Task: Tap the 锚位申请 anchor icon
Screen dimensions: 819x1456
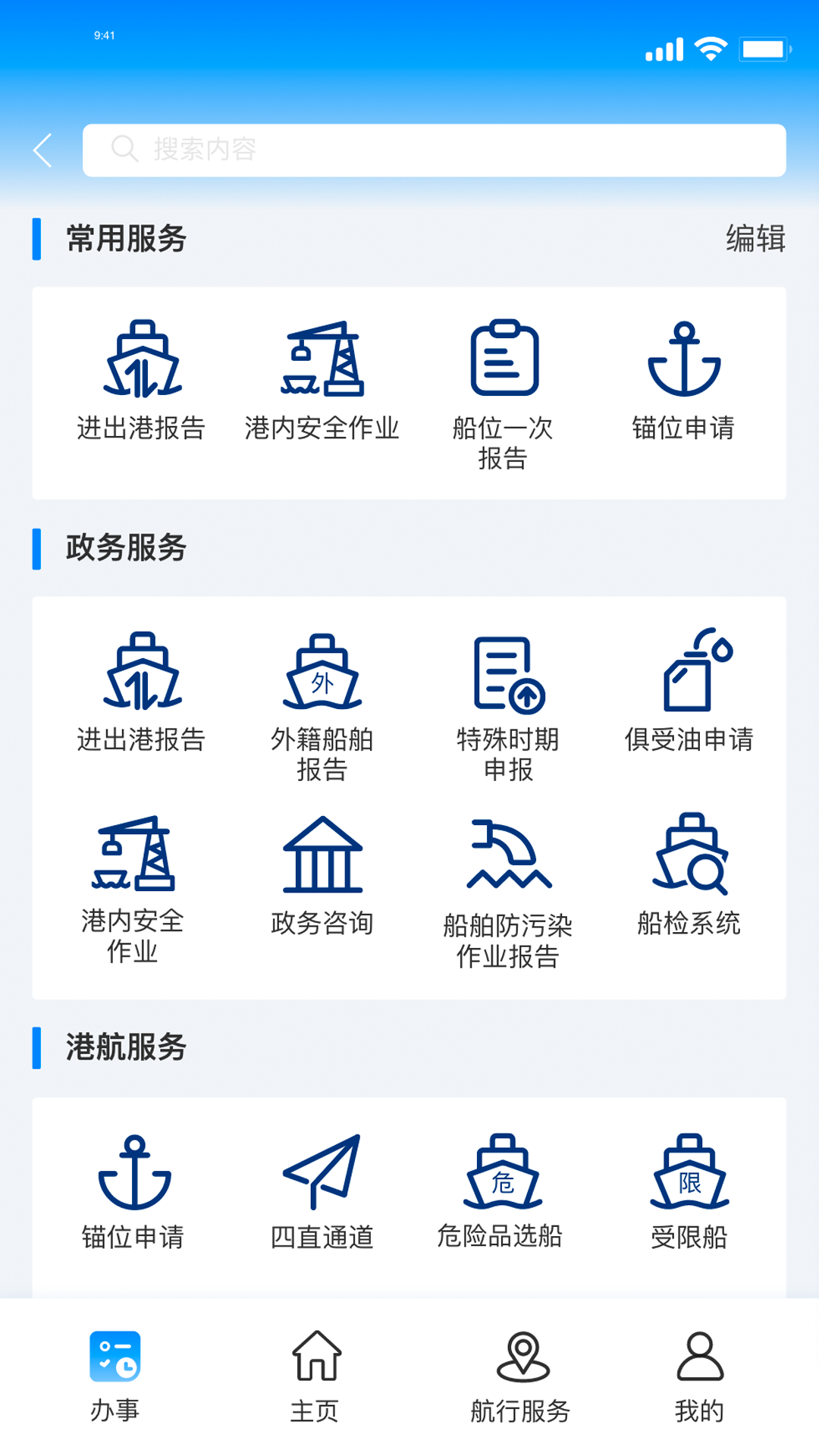Action: (682, 362)
